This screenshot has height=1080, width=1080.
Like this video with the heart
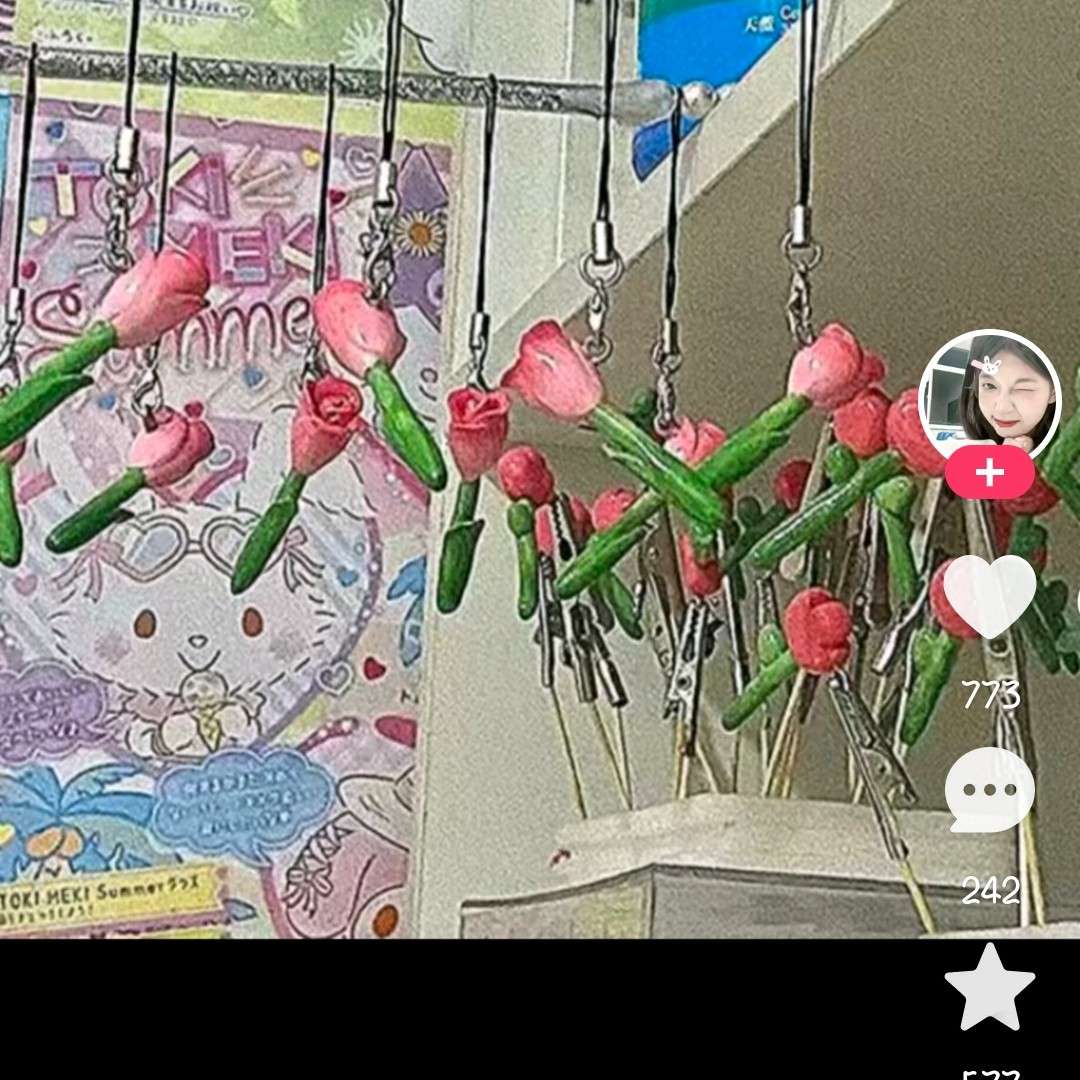pos(989,596)
